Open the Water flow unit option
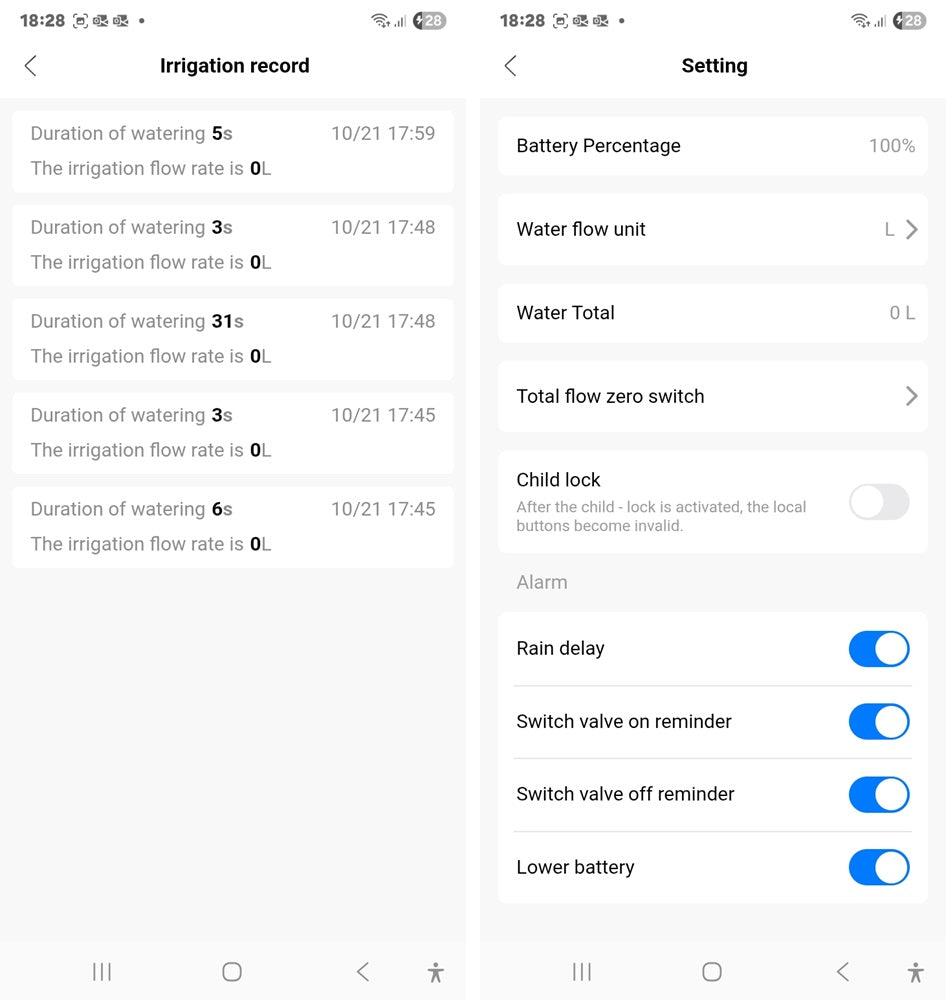 click(712, 230)
